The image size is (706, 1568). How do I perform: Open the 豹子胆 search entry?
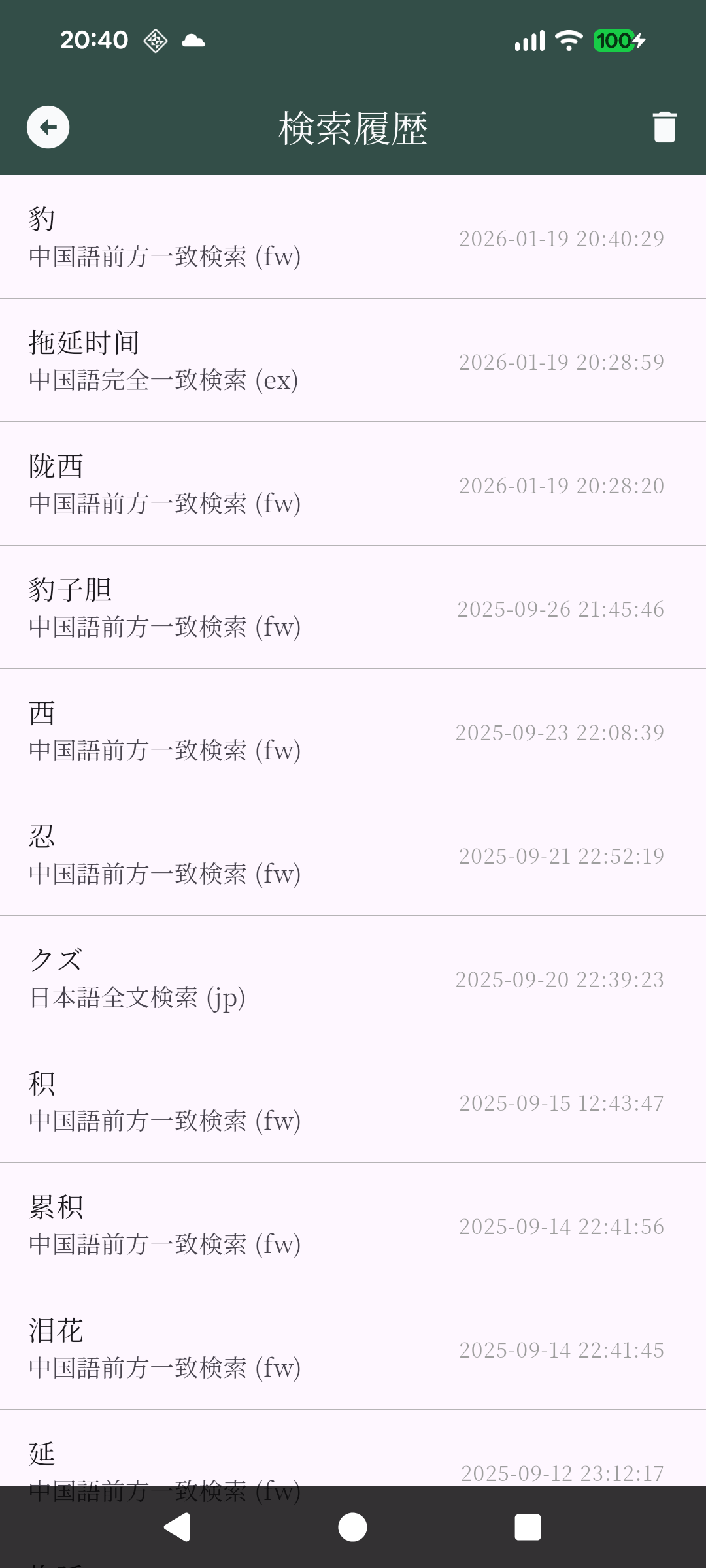[353, 608]
